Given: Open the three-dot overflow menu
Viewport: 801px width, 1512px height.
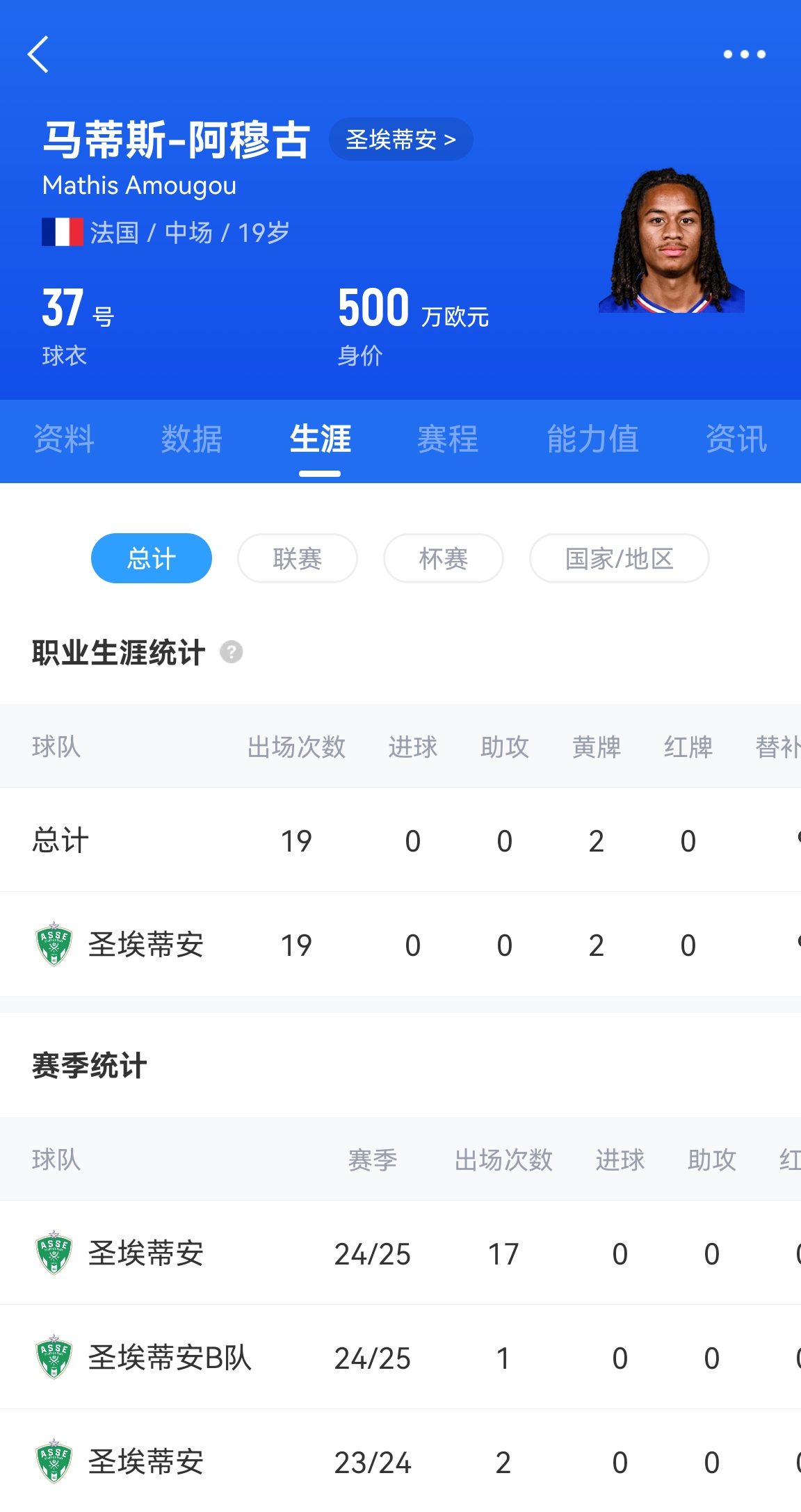Looking at the screenshot, I should click(744, 54).
